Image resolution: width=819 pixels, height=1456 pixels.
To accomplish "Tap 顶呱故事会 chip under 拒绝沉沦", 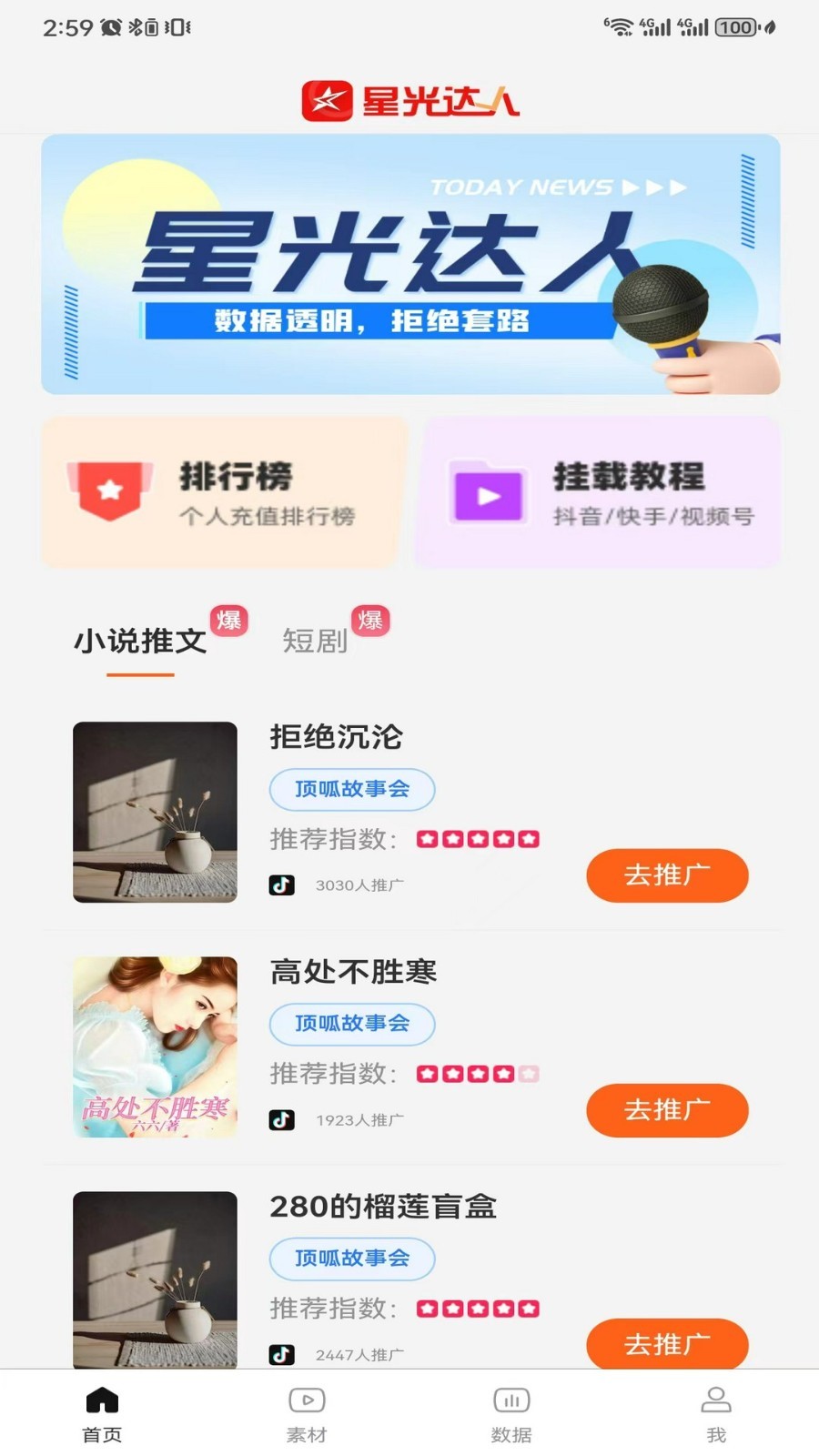I will point(352,789).
